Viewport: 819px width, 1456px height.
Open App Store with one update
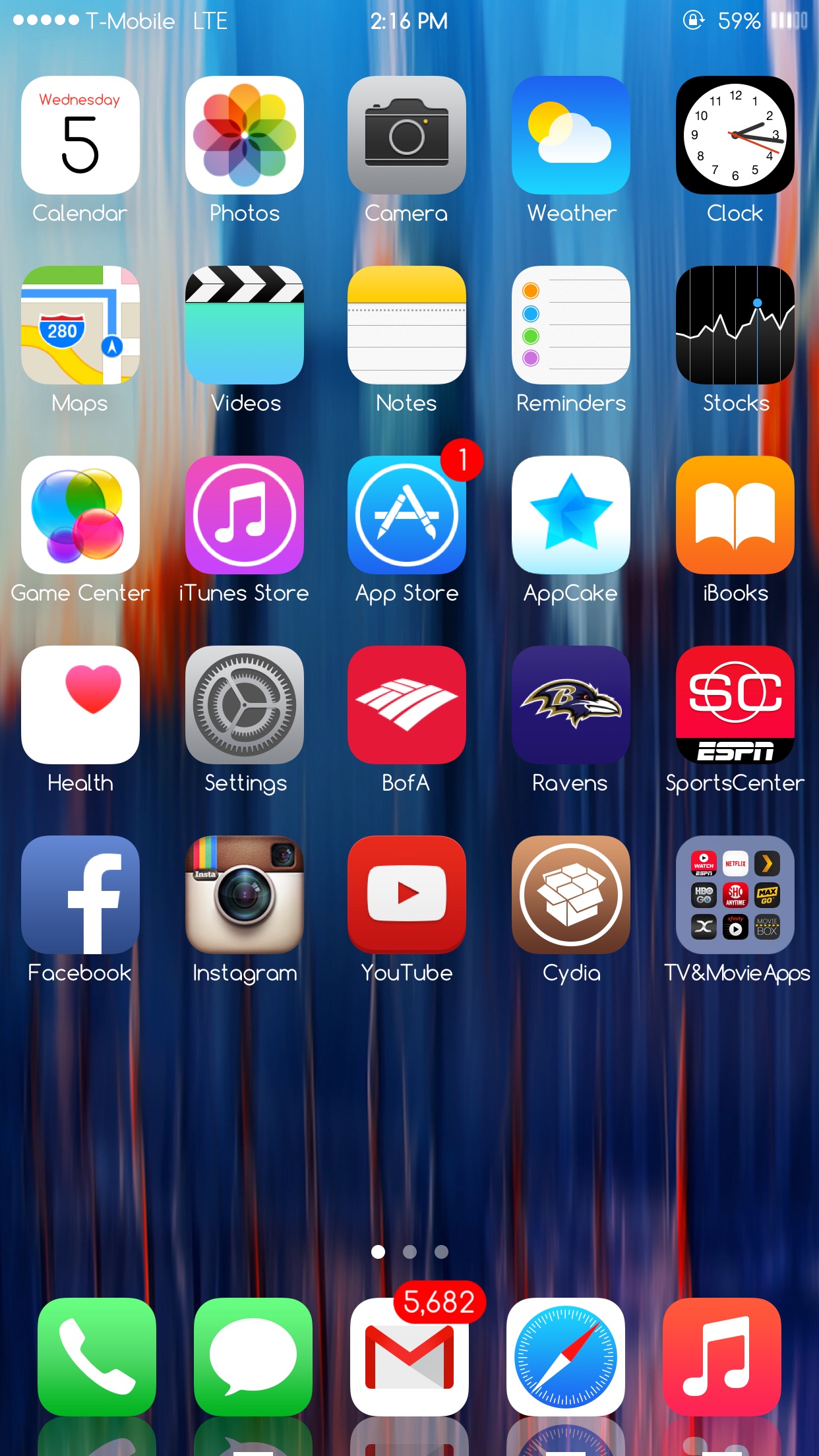[x=407, y=516]
